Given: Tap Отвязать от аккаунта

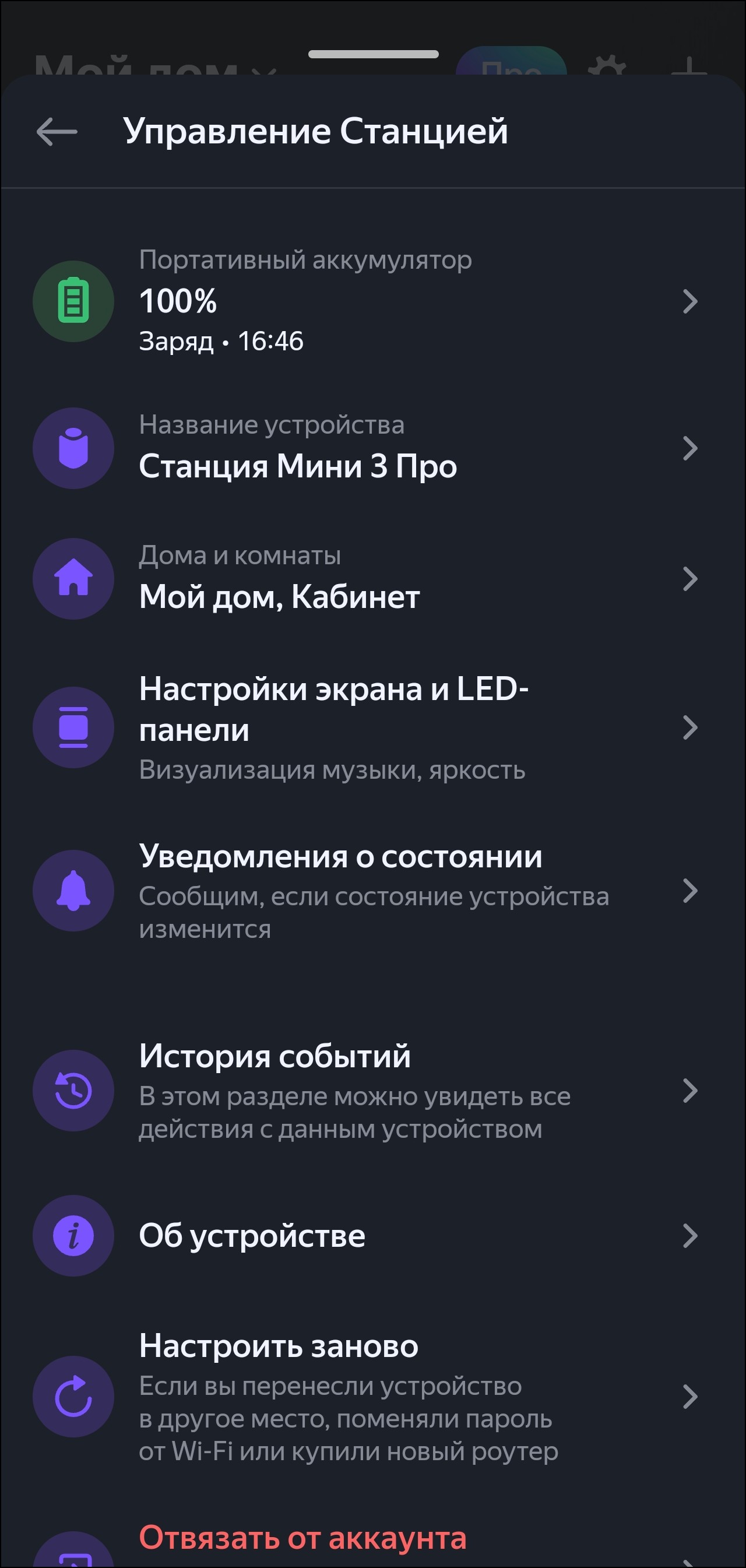Looking at the screenshot, I should (x=303, y=1538).
